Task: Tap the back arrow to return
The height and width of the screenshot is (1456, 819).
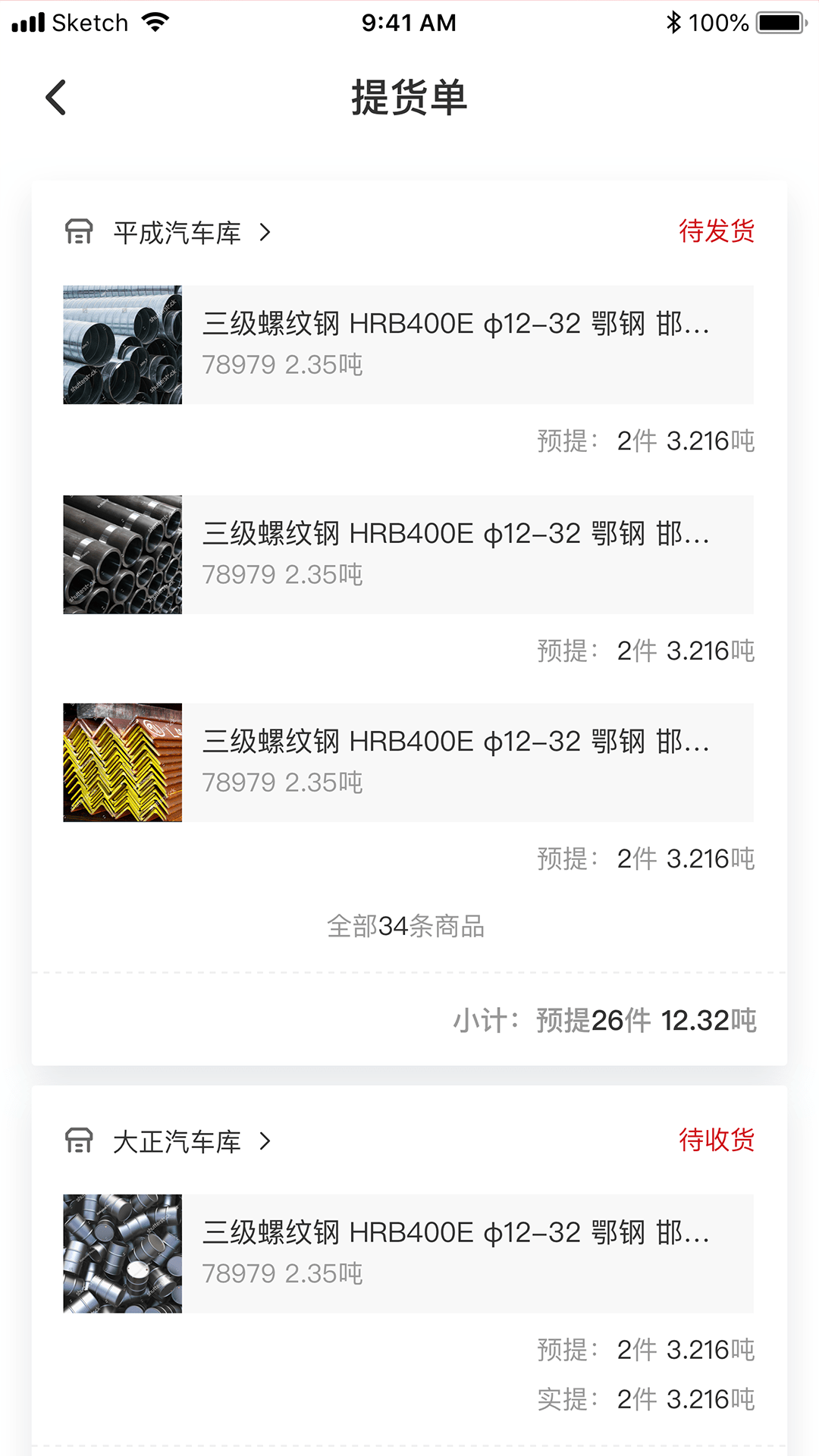Action: (55, 97)
